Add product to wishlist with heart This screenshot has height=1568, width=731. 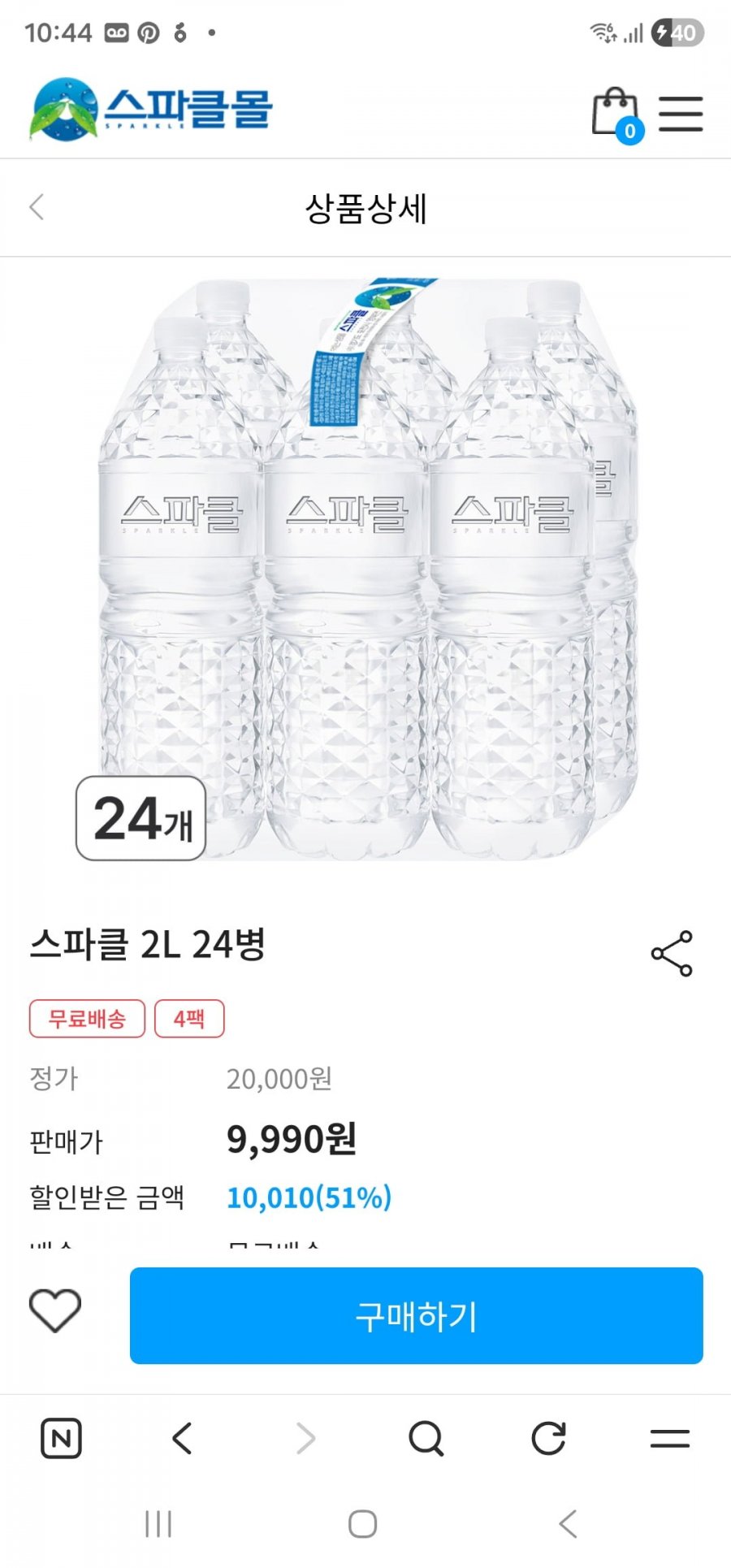(x=55, y=1310)
